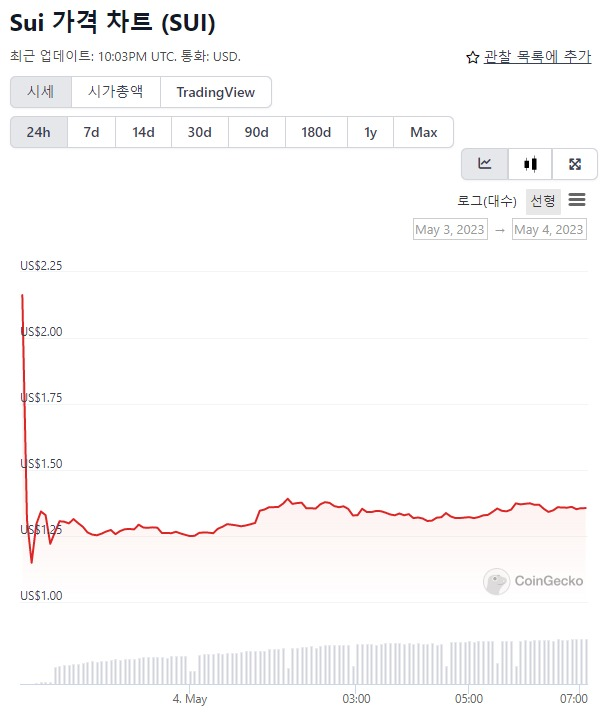611x714 pixels.
Task: Choose the 선형 linear scale
Action: point(543,201)
